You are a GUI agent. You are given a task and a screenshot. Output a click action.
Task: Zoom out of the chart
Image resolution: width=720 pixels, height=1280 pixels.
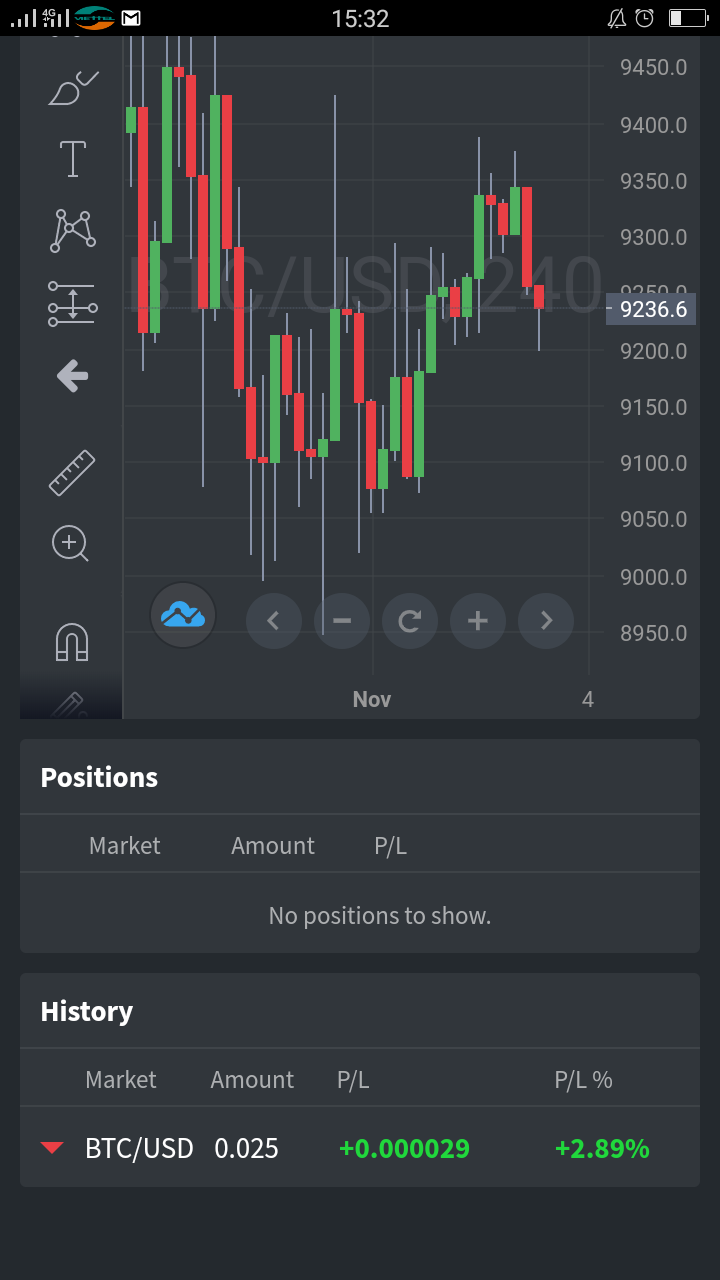click(x=341, y=621)
